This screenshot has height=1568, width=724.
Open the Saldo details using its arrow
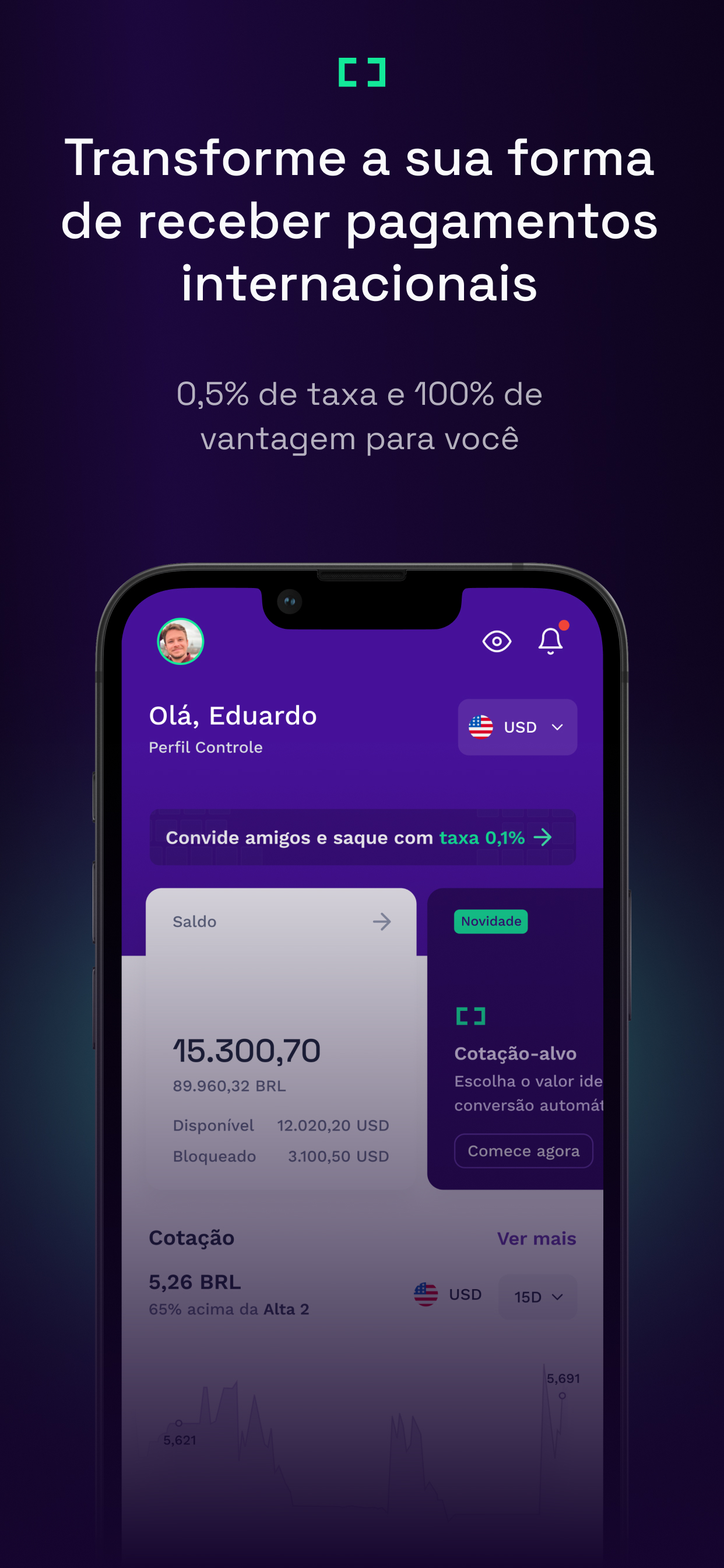tap(381, 922)
